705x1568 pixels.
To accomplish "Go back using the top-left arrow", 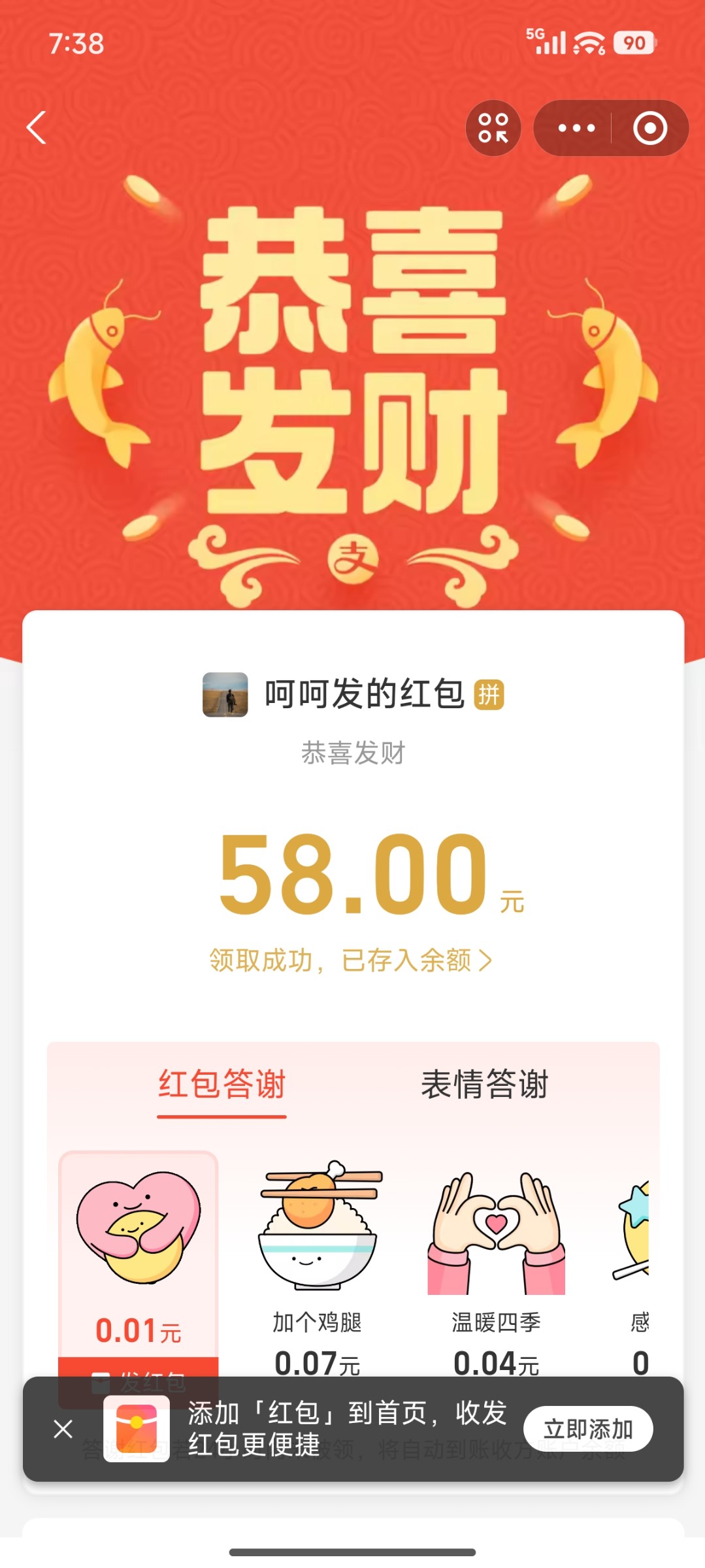I will [37, 127].
